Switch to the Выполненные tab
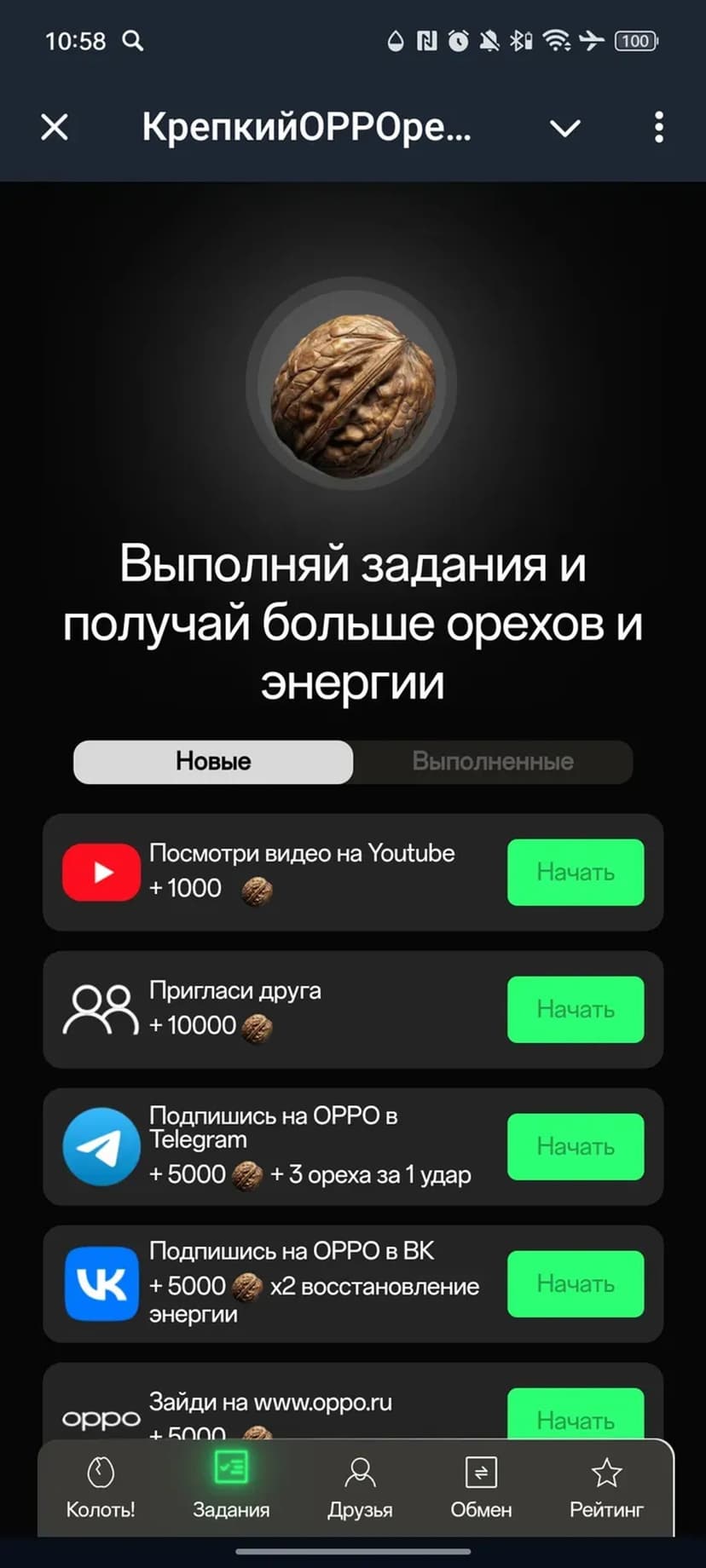706x1568 pixels. tap(493, 761)
